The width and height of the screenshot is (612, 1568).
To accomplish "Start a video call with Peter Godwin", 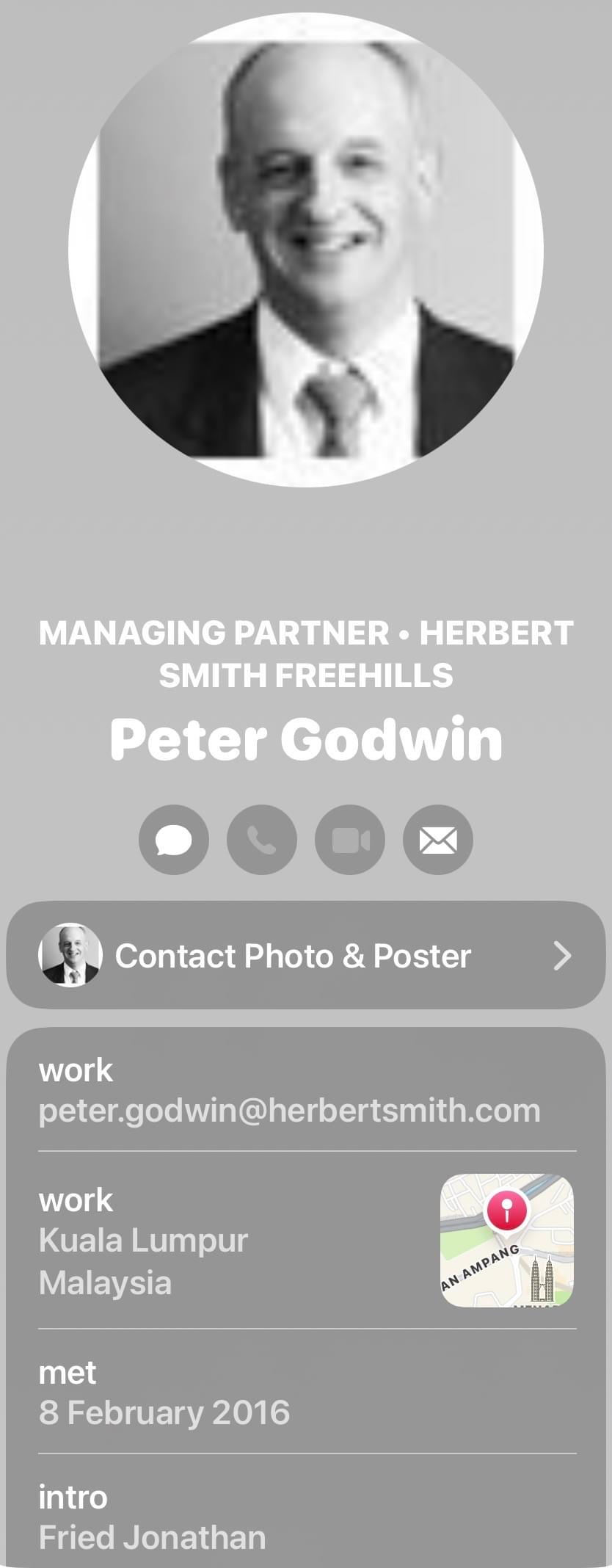I will [x=350, y=840].
